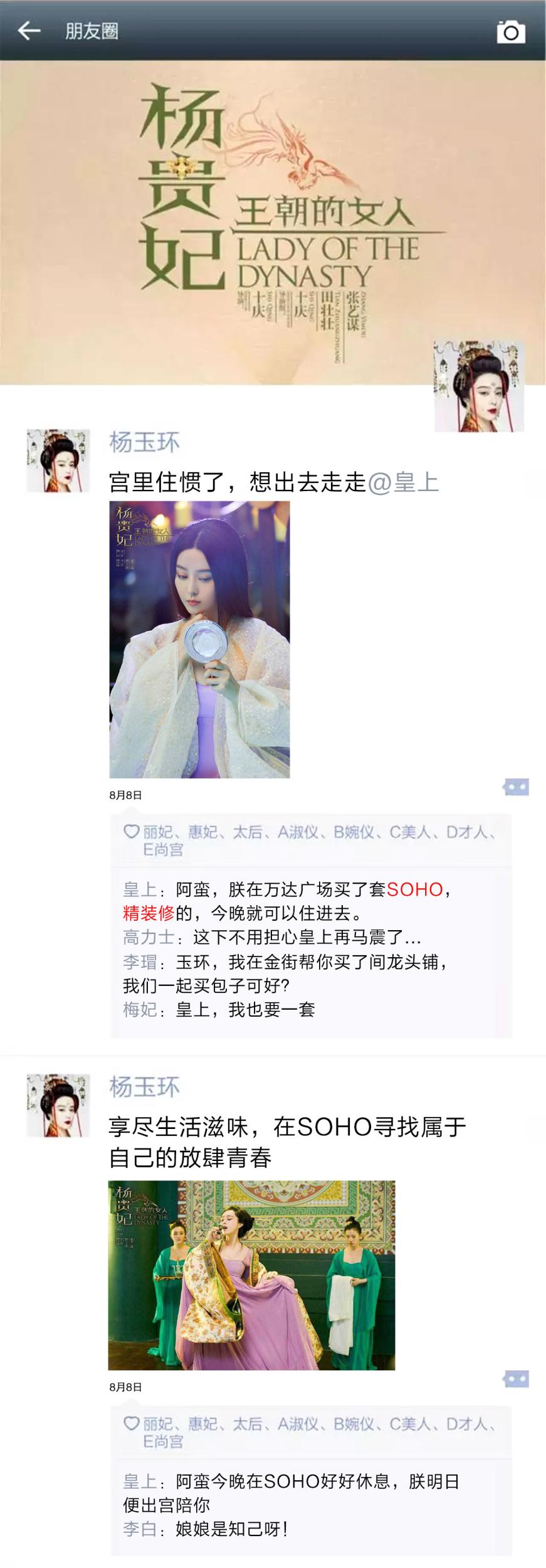Image resolution: width=546 pixels, height=1568 pixels.
Task: Open the camera to post a moment
Action: coord(510,31)
